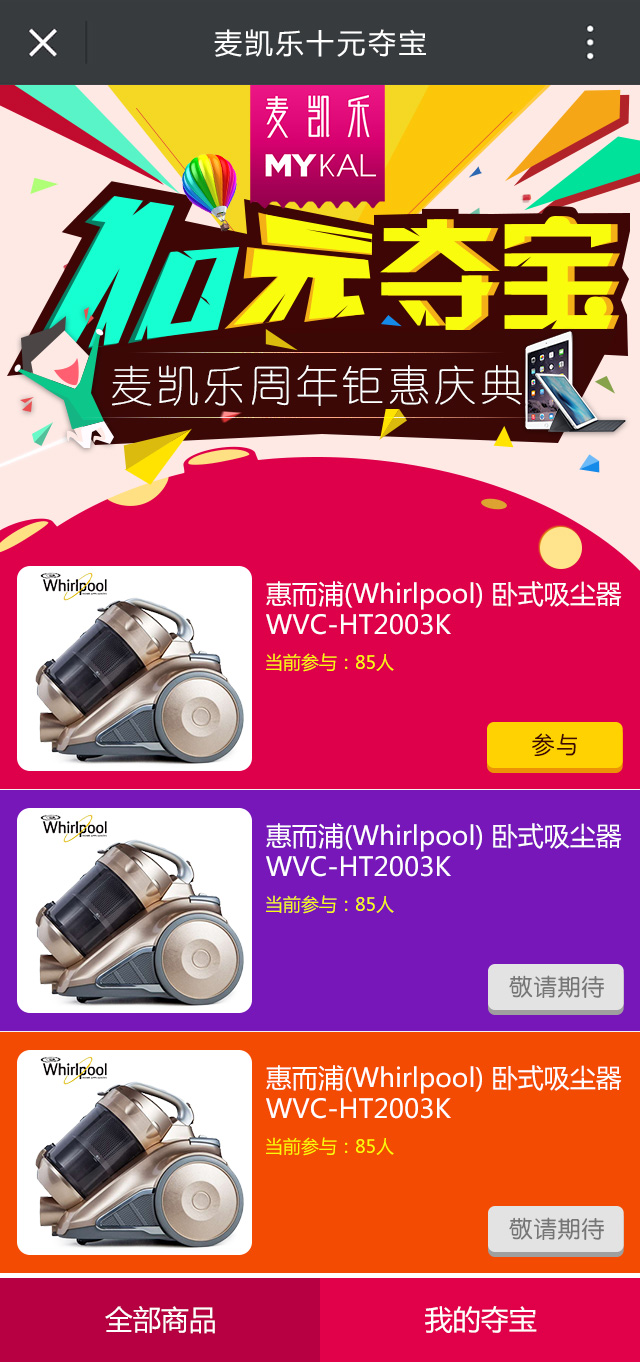Screen dimensions: 640x1362
Task: Open the vacuum product on purple card
Action: pos(134,910)
